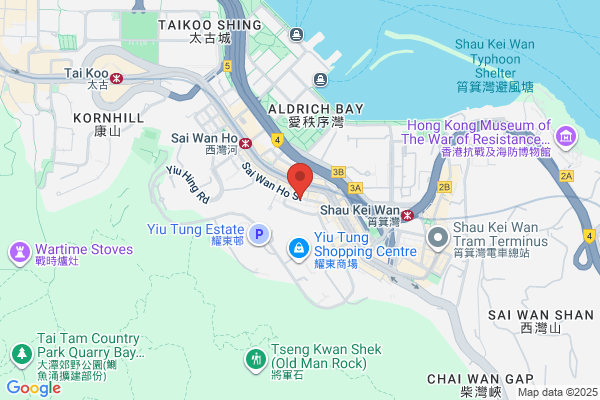Select the Yiu Tung Estate parking marker

coord(259,234)
